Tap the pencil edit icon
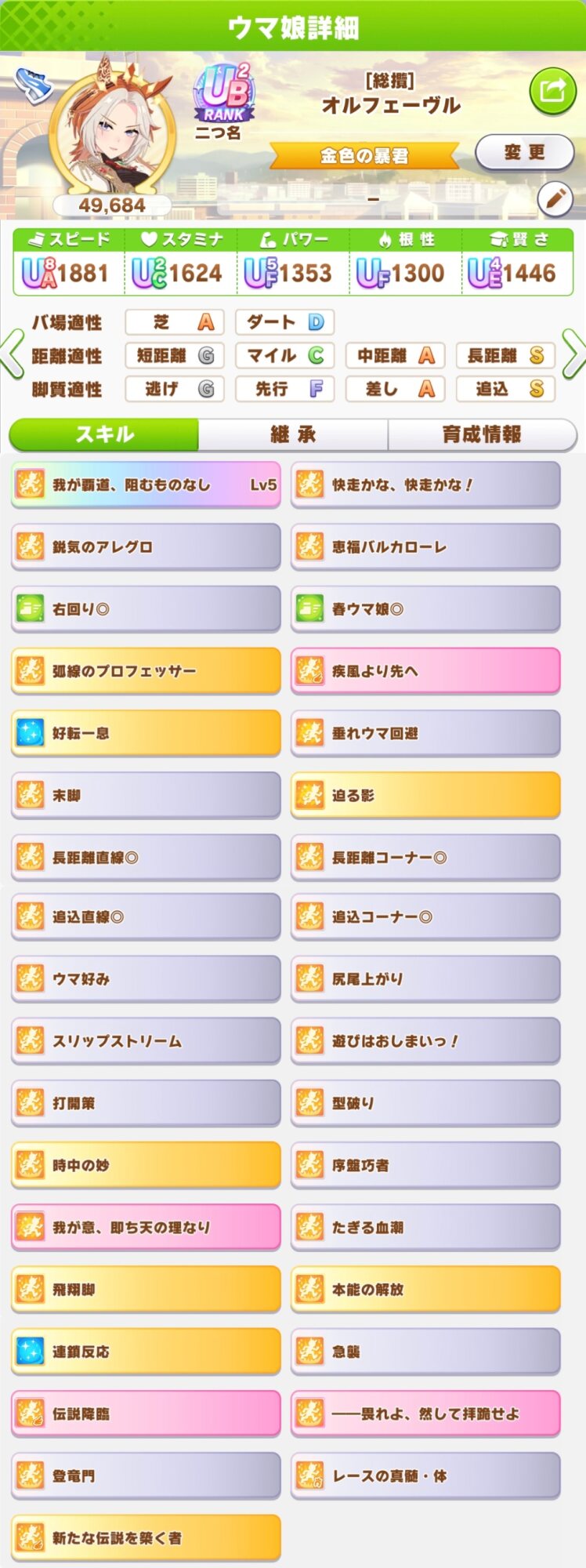586x1568 pixels. (555, 200)
